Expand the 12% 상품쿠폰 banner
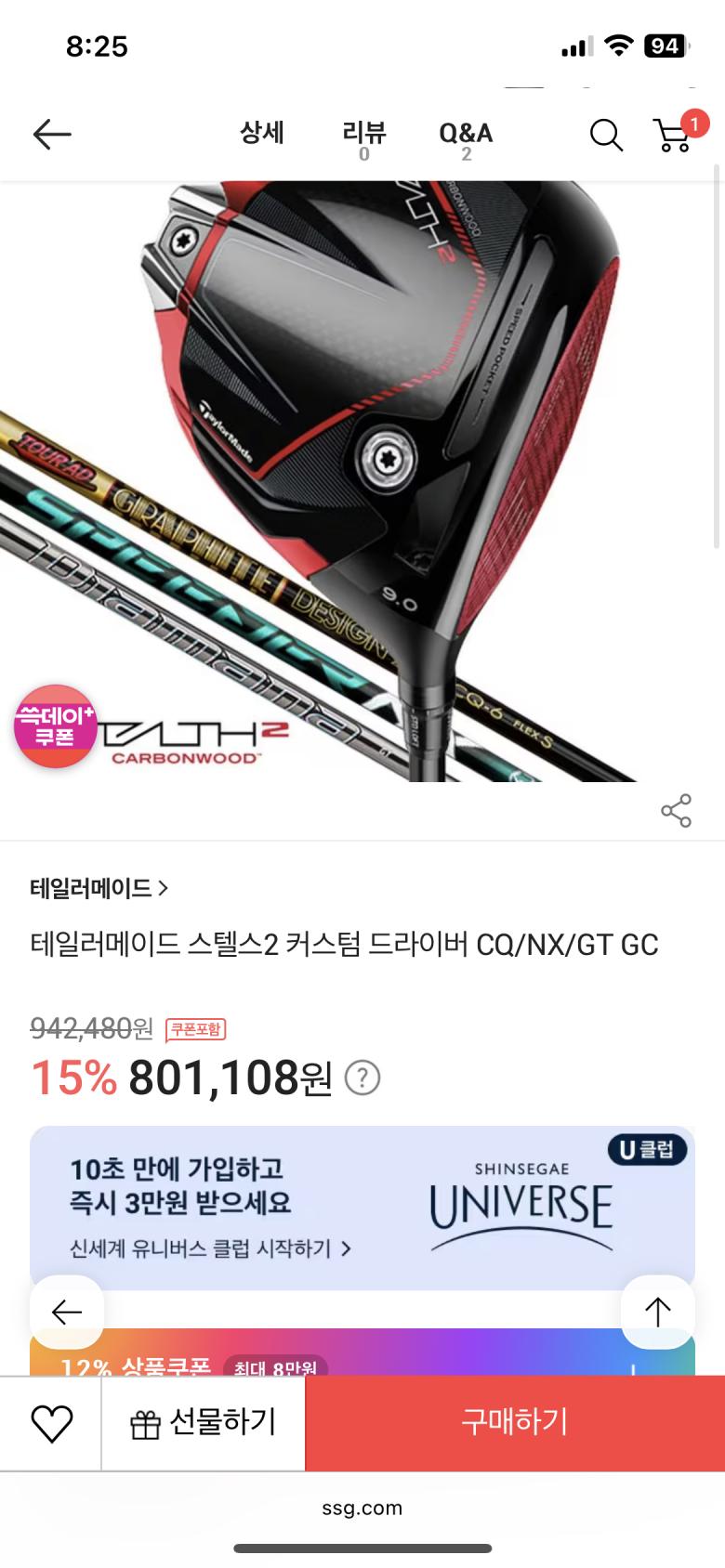Screen dimensions: 725x1568 (362, 1360)
